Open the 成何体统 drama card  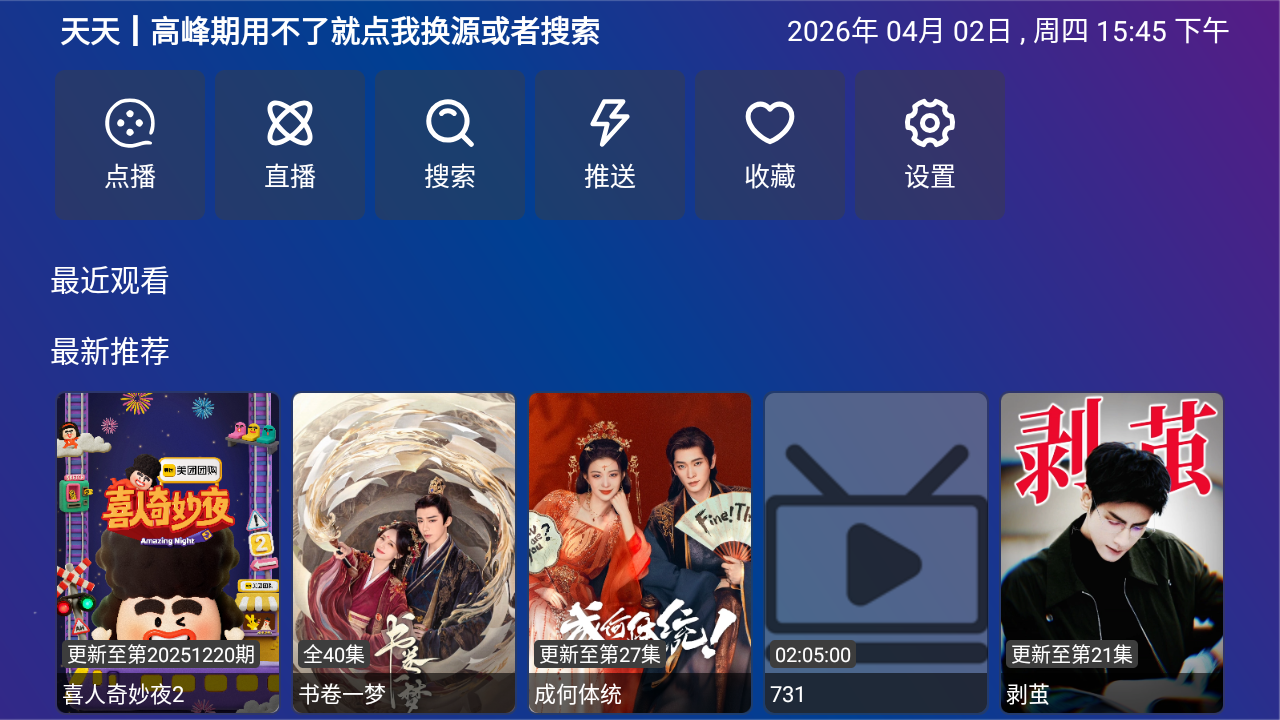(x=640, y=552)
